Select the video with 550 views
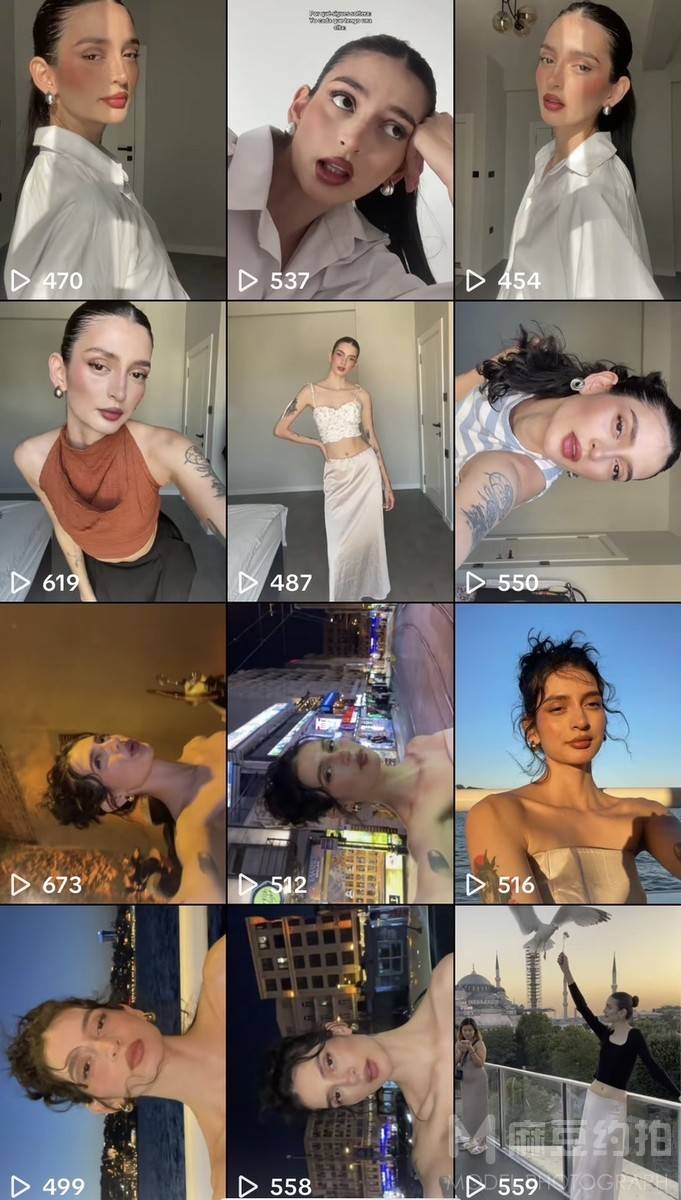This screenshot has width=681, height=1200. point(568,452)
